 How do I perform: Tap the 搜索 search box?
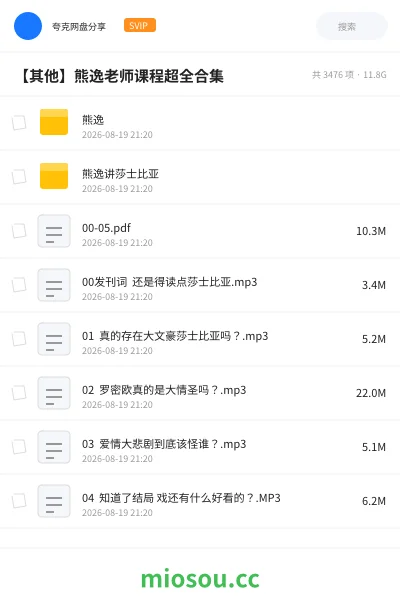(351, 26)
